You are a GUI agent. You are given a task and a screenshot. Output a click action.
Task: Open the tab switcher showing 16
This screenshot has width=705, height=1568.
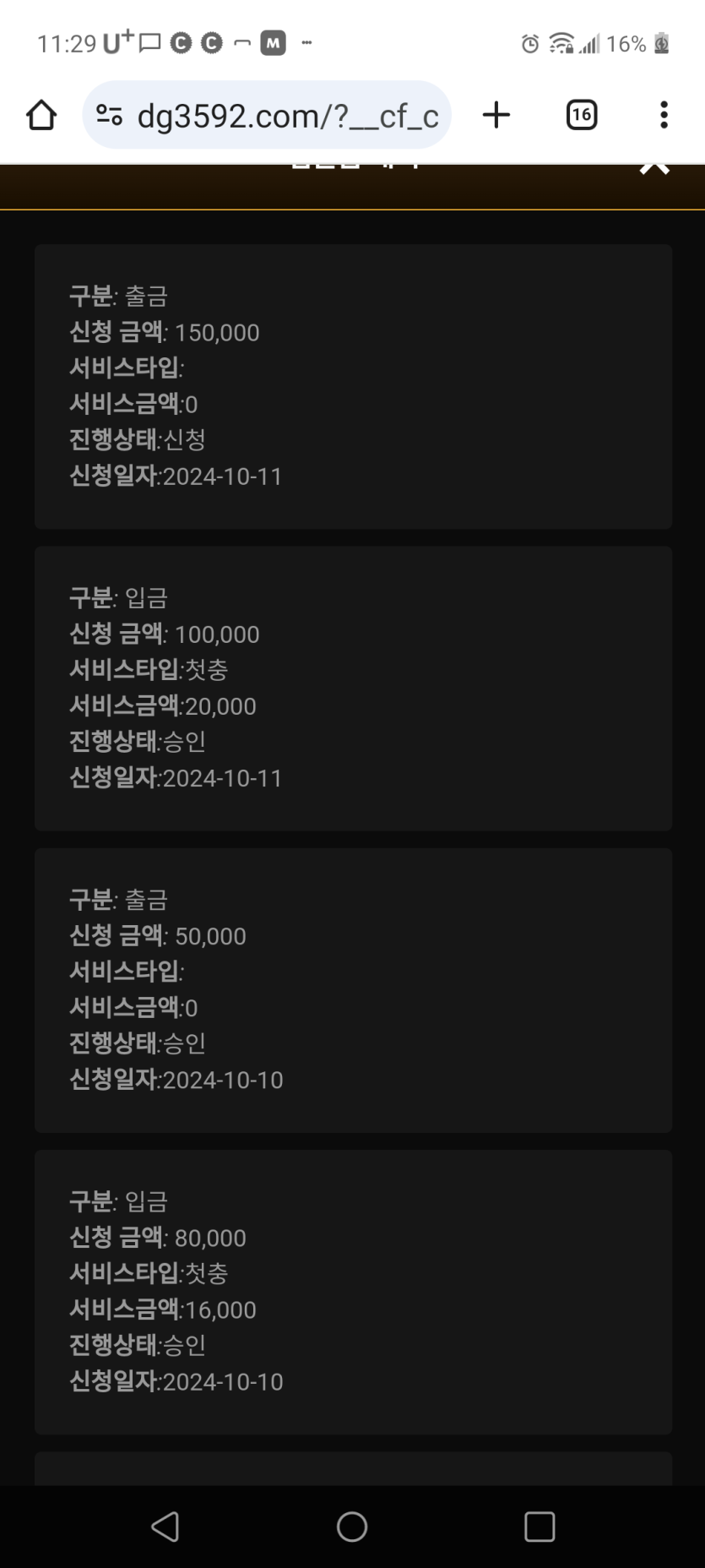click(581, 115)
